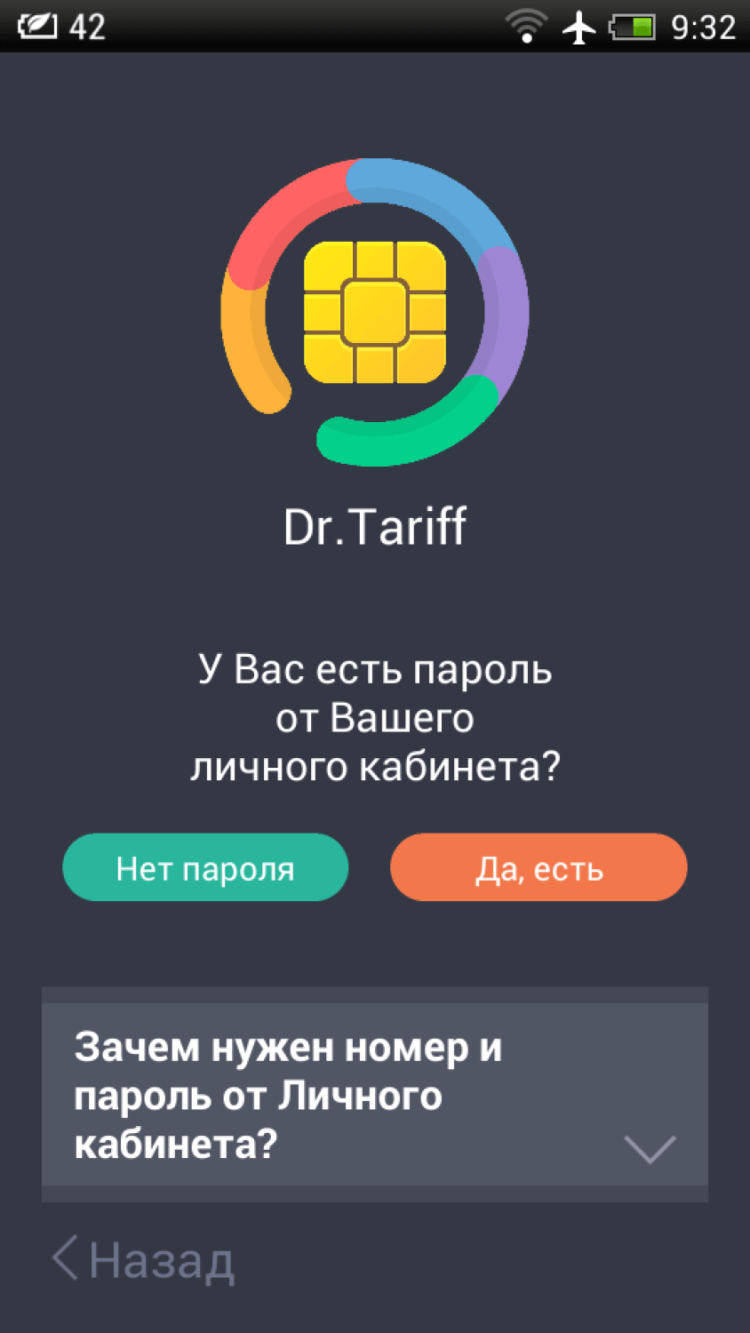
Task: Tap the Dr.Tariff title text
Action: [375, 527]
